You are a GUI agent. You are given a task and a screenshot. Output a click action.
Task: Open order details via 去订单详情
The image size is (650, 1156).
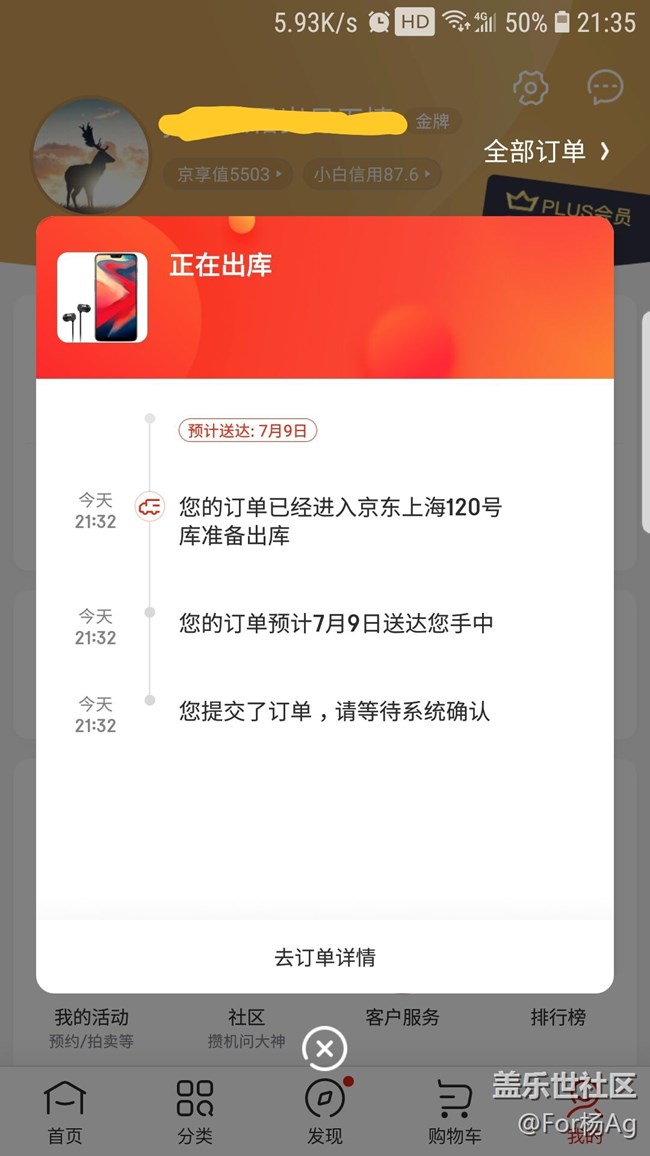[325, 957]
